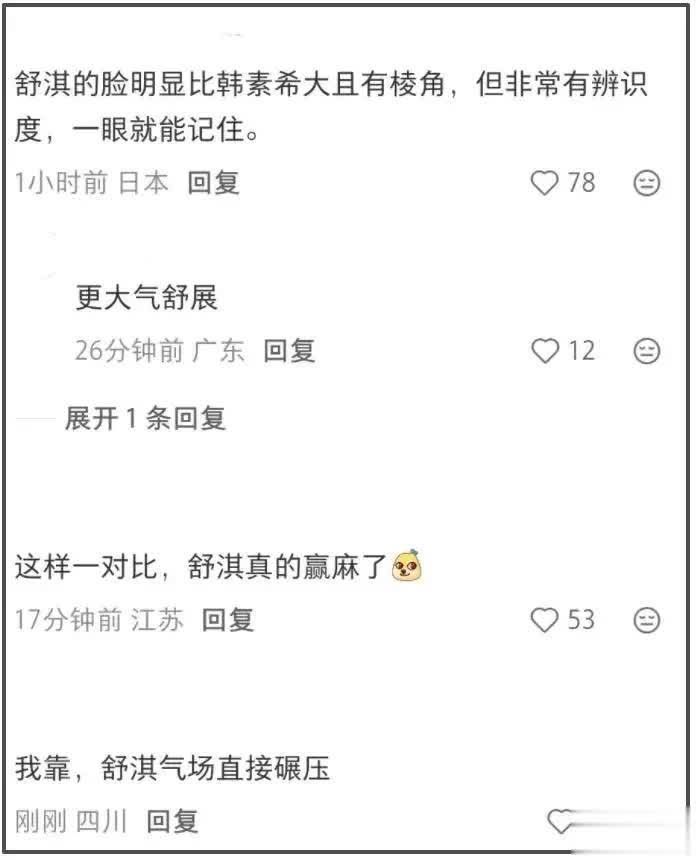Like the 舒淇气场直接碾压 comment
Viewport: 696px width, 860px height.
tap(563, 822)
